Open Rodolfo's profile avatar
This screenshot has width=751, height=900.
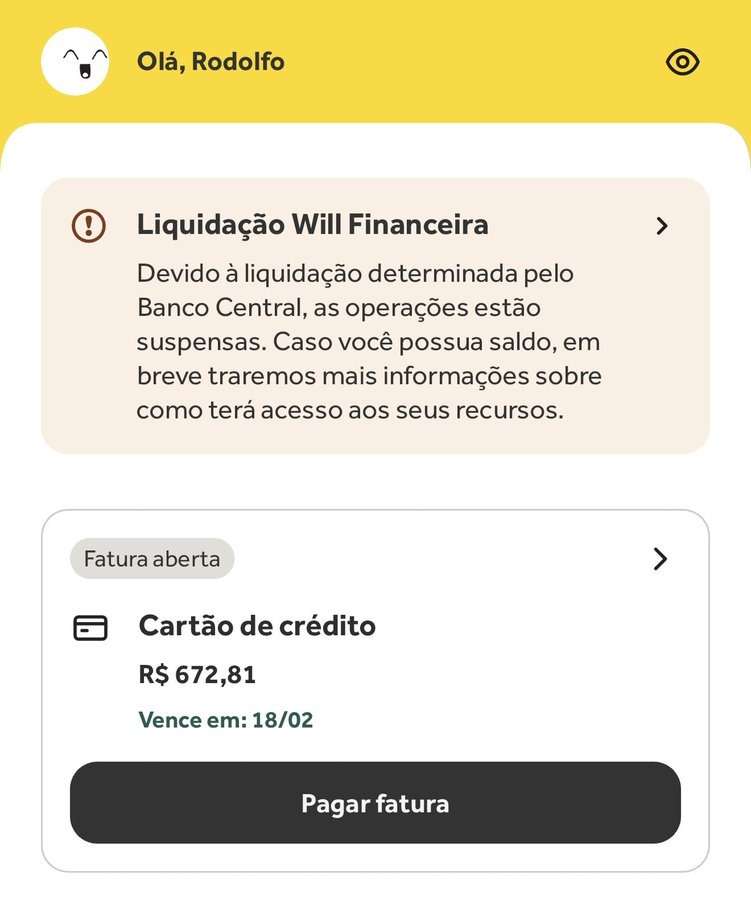coord(75,62)
